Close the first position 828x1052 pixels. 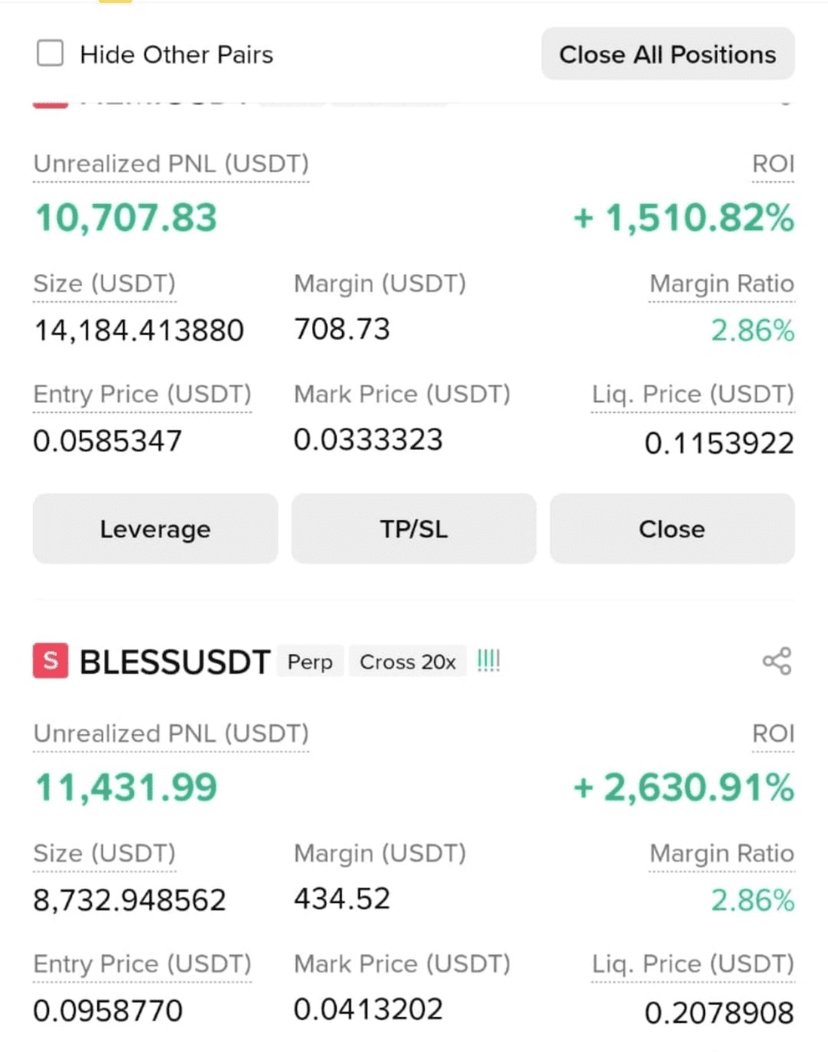[671, 529]
